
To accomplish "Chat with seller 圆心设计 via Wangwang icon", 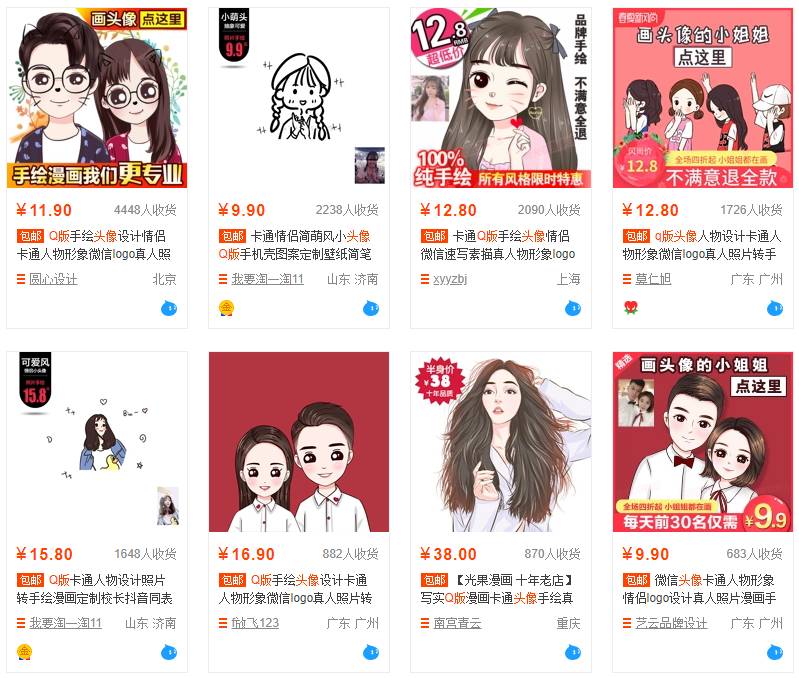I will [168, 308].
